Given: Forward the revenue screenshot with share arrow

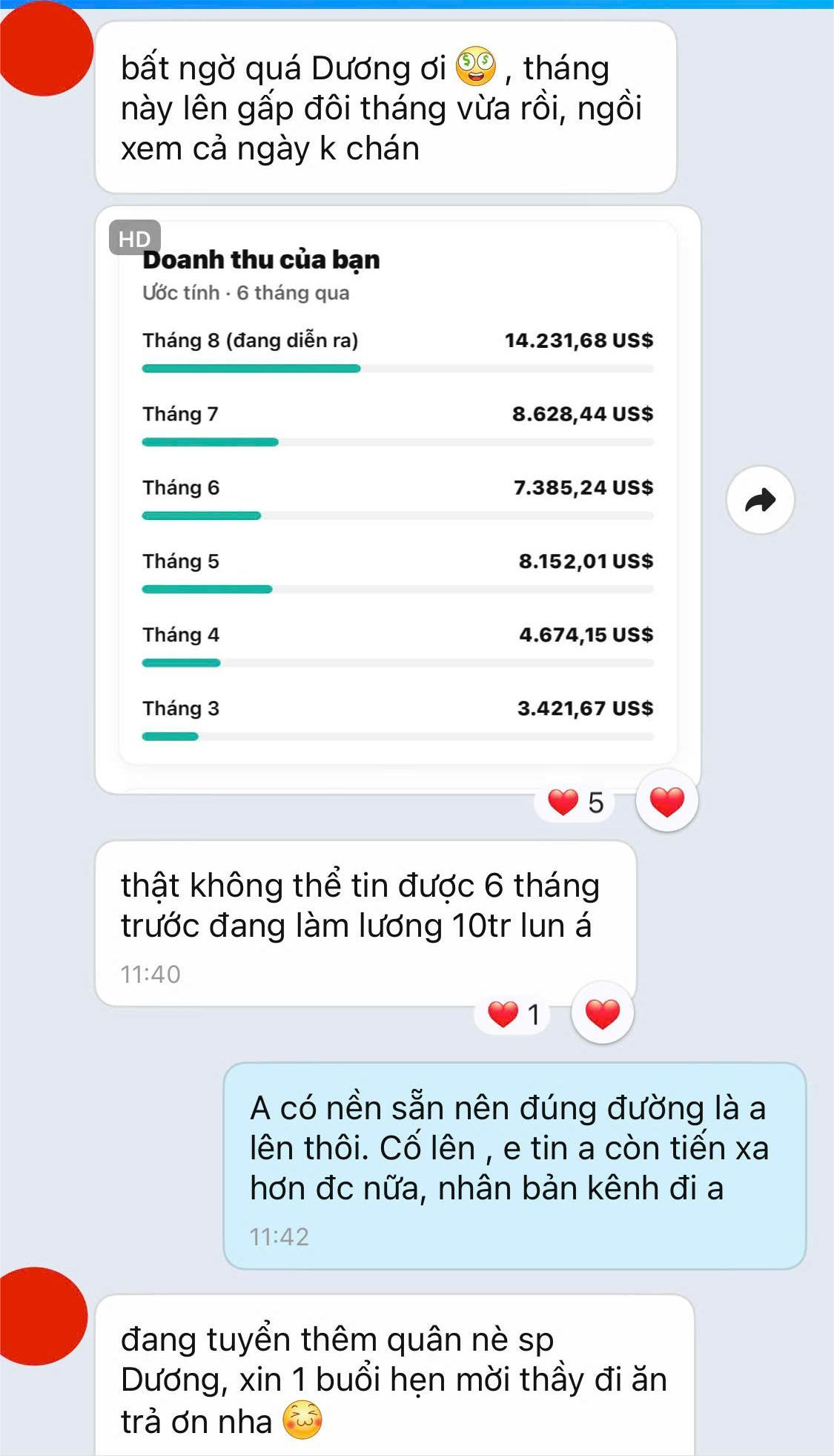Looking at the screenshot, I should tap(760, 501).
